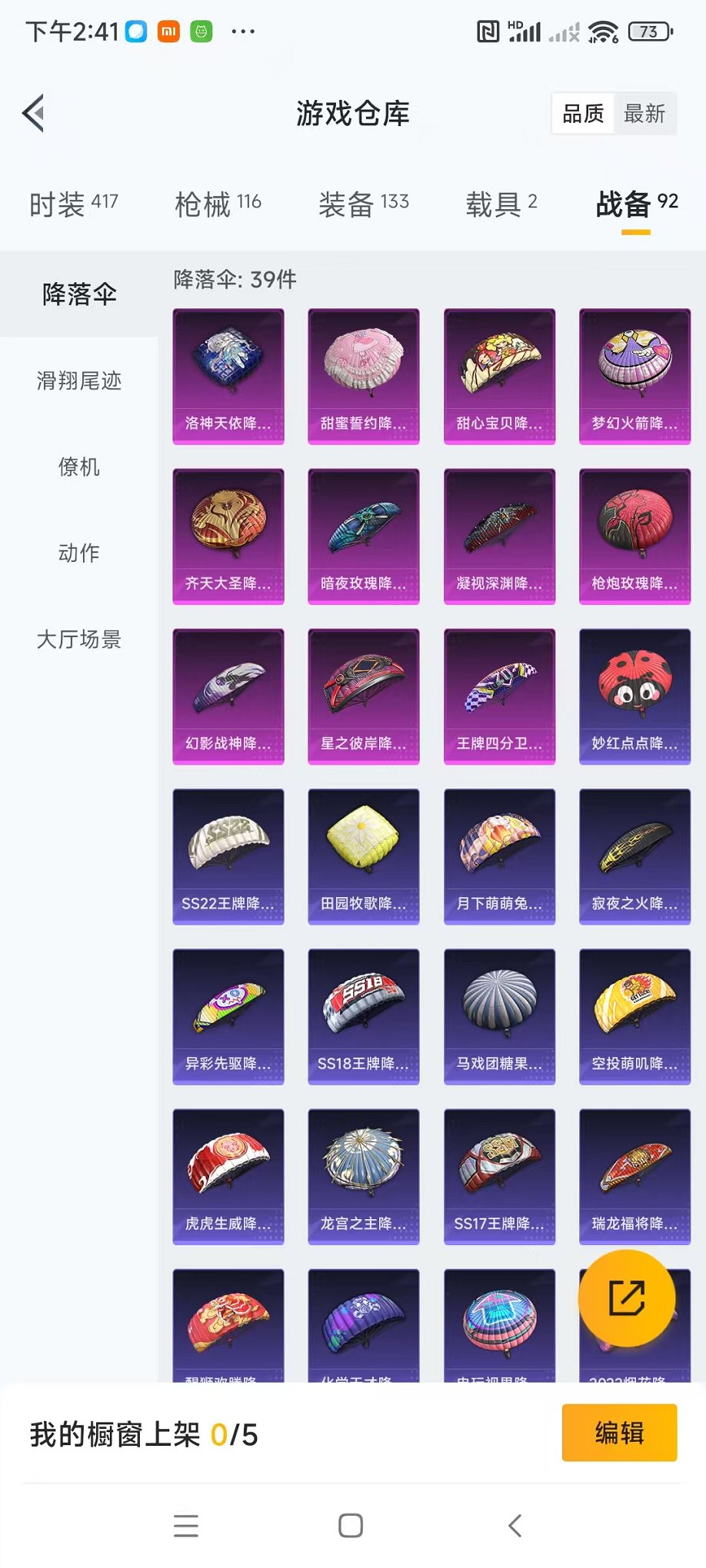Select the 滑翔尾迹 category
Viewport: 706px width, 1568px height.
point(78,380)
